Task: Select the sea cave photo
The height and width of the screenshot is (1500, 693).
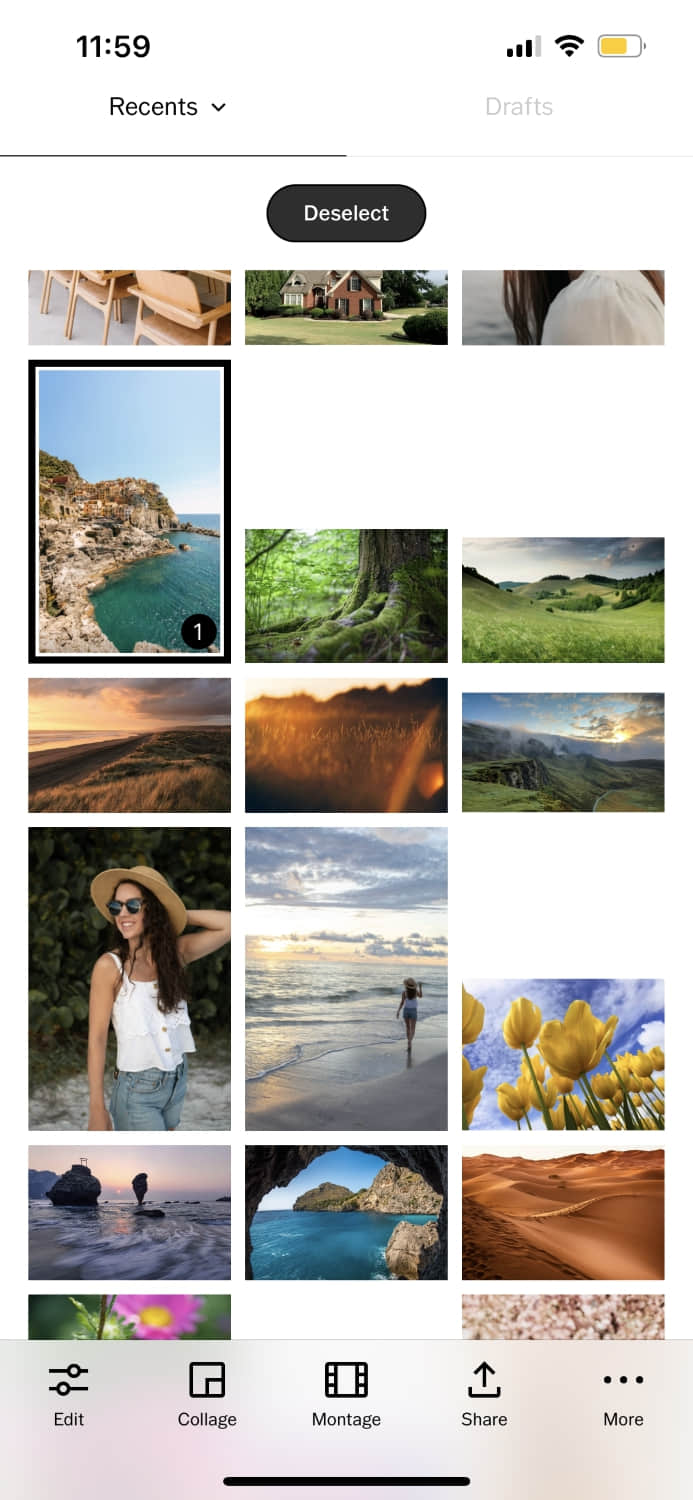Action: click(x=346, y=1213)
